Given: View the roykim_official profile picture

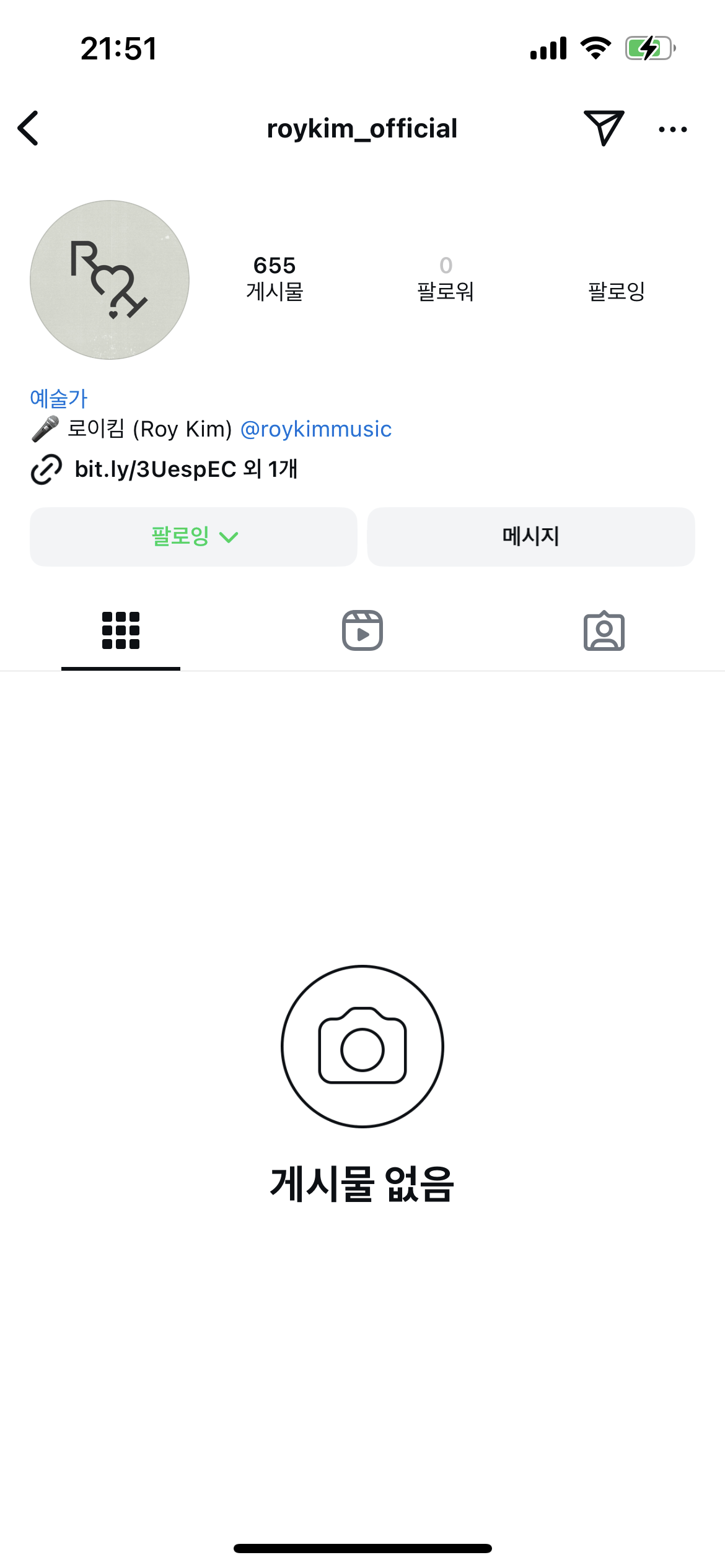Looking at the screenshot, I should click(x=110, y=280).
